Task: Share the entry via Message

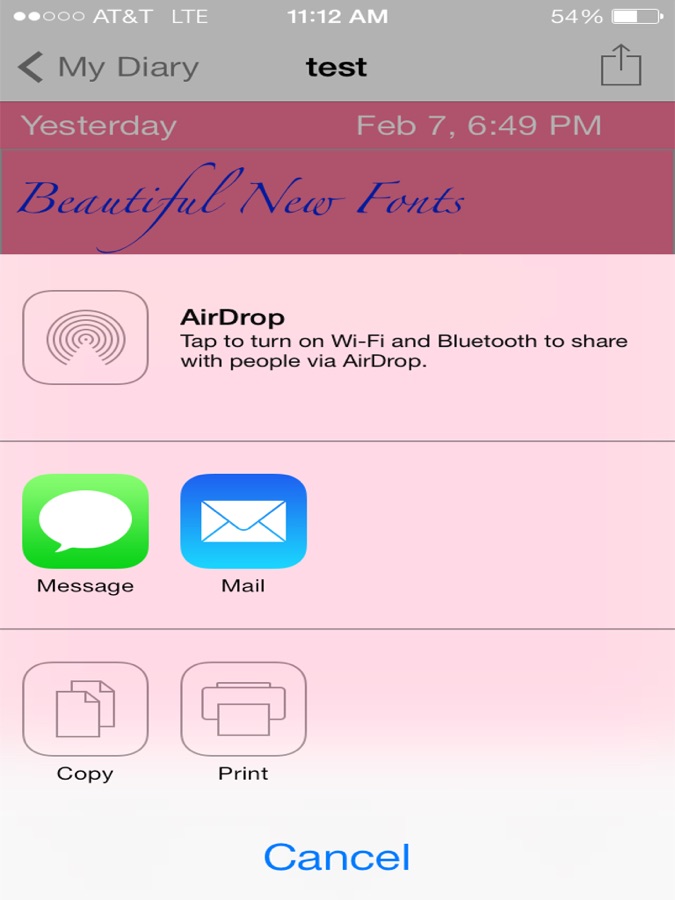Action: (85, 521)
